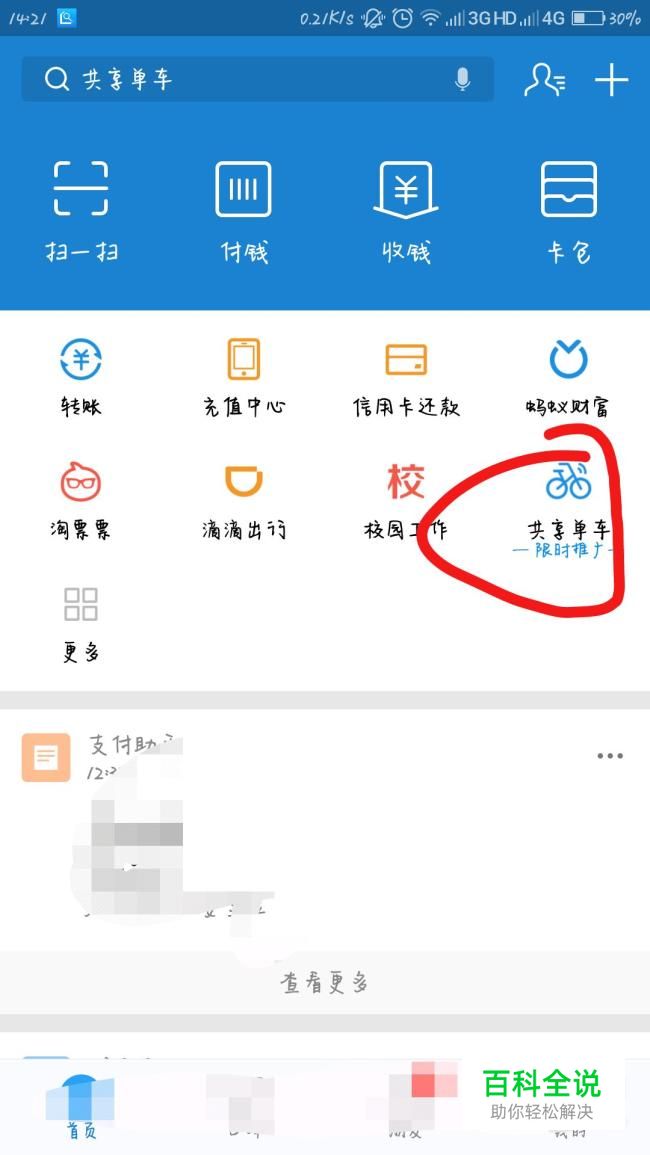Open the plus menu in the top bar
650x1155 pixels.
(x=612, y=80)
